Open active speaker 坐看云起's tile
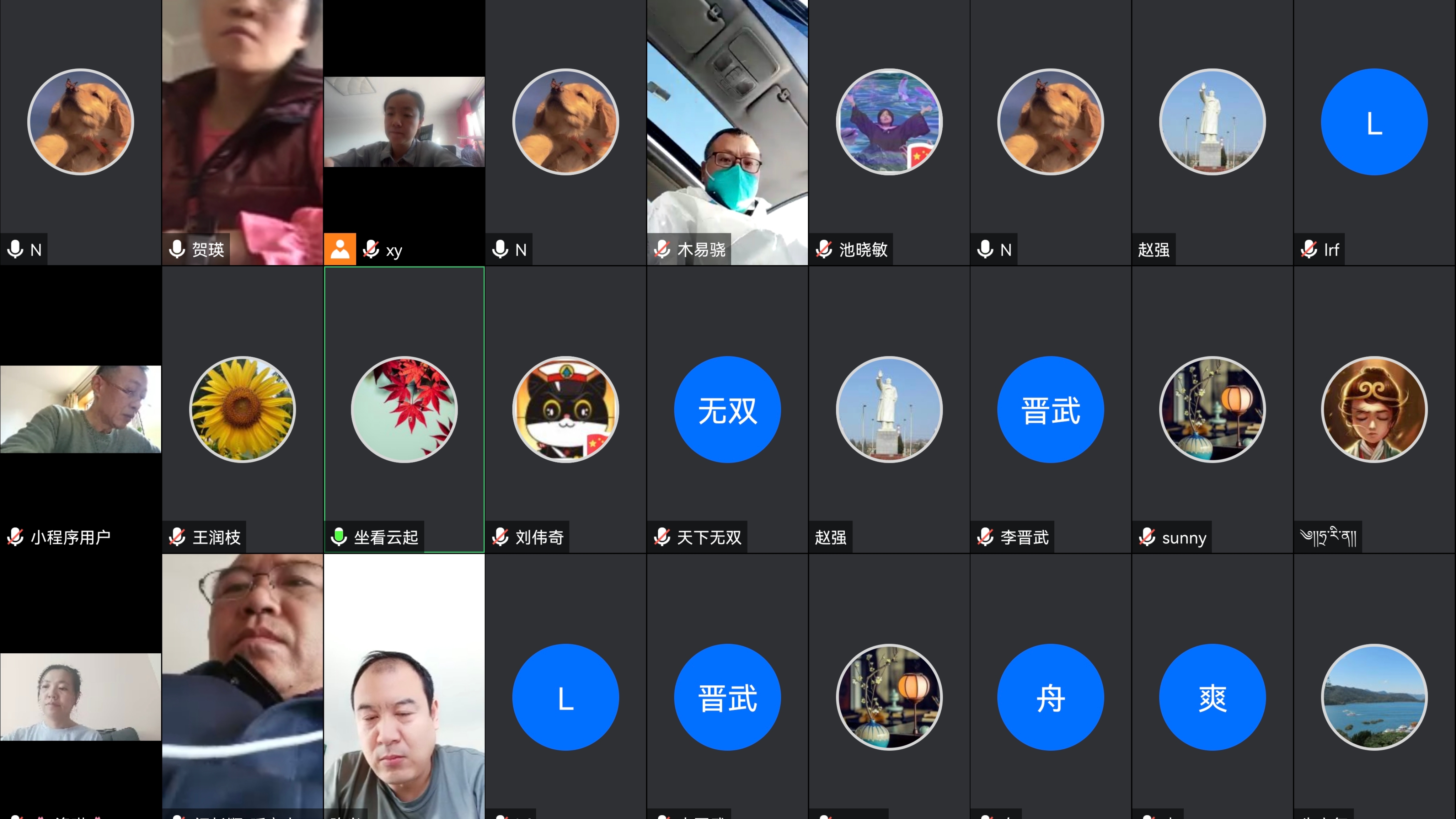Viewport: 1456px width, 819px height. 403,409
